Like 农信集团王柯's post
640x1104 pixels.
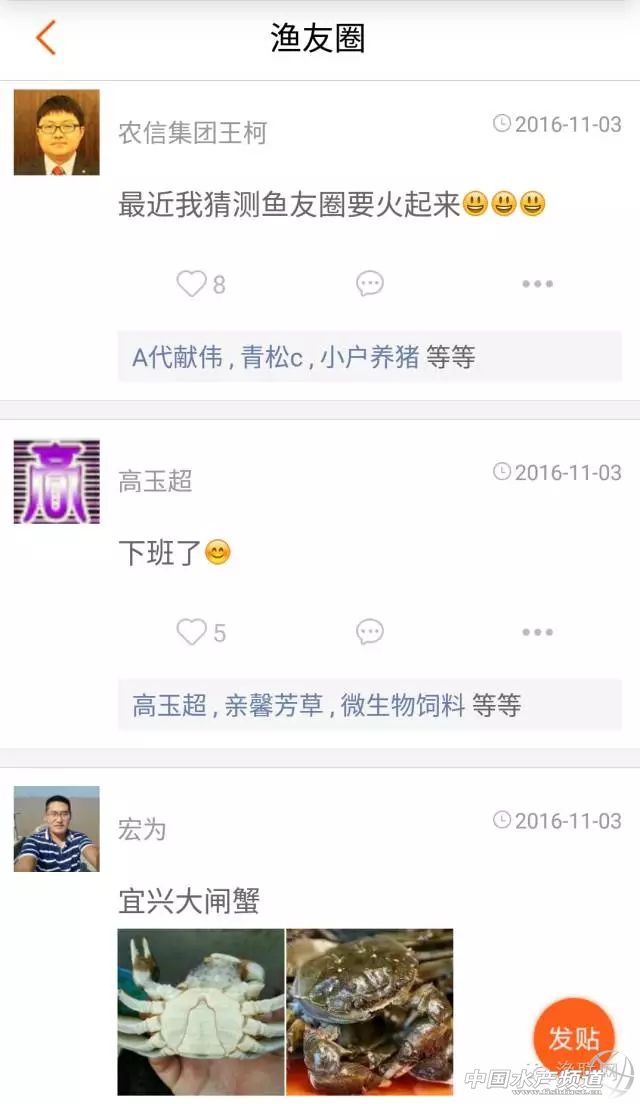click(192, 284)
